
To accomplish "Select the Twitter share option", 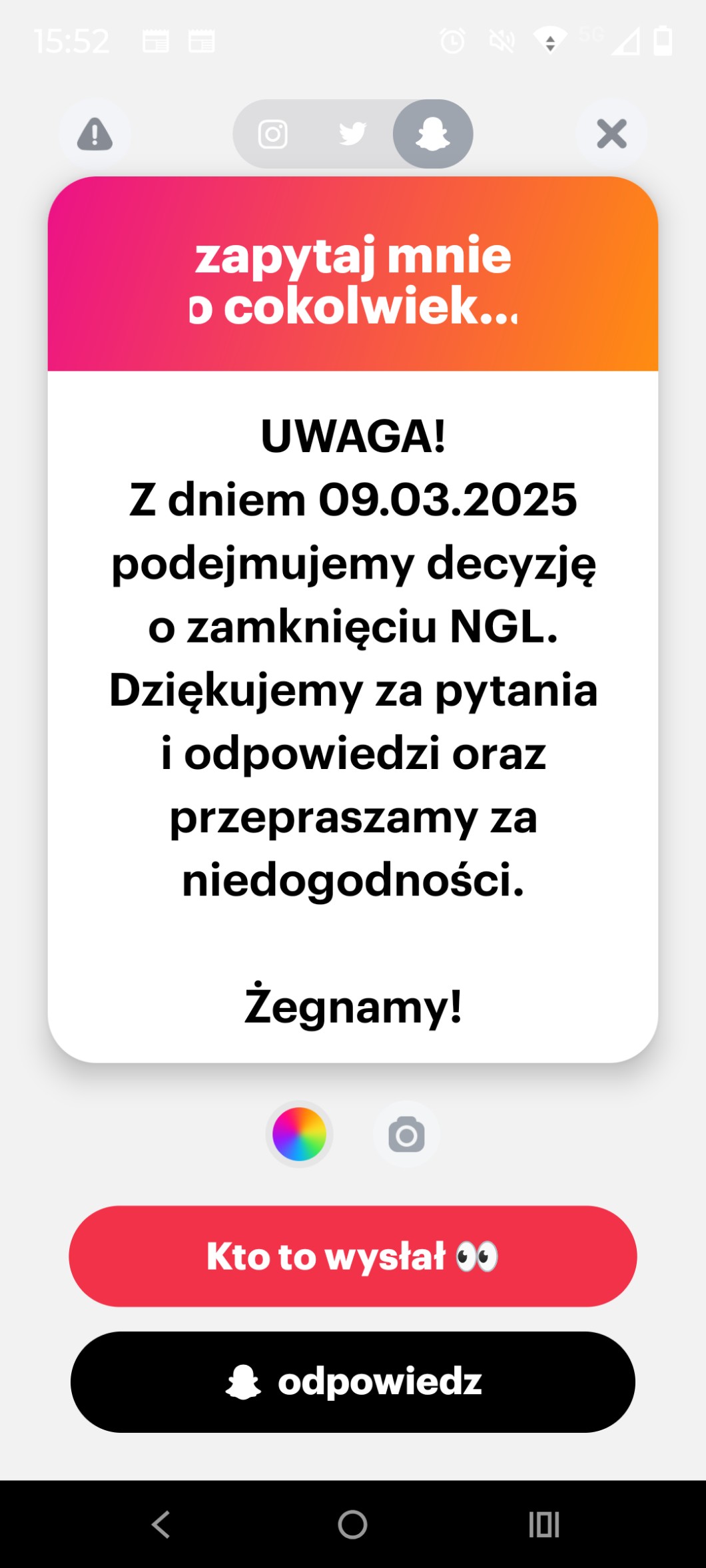I will click(x=352, y=134).
